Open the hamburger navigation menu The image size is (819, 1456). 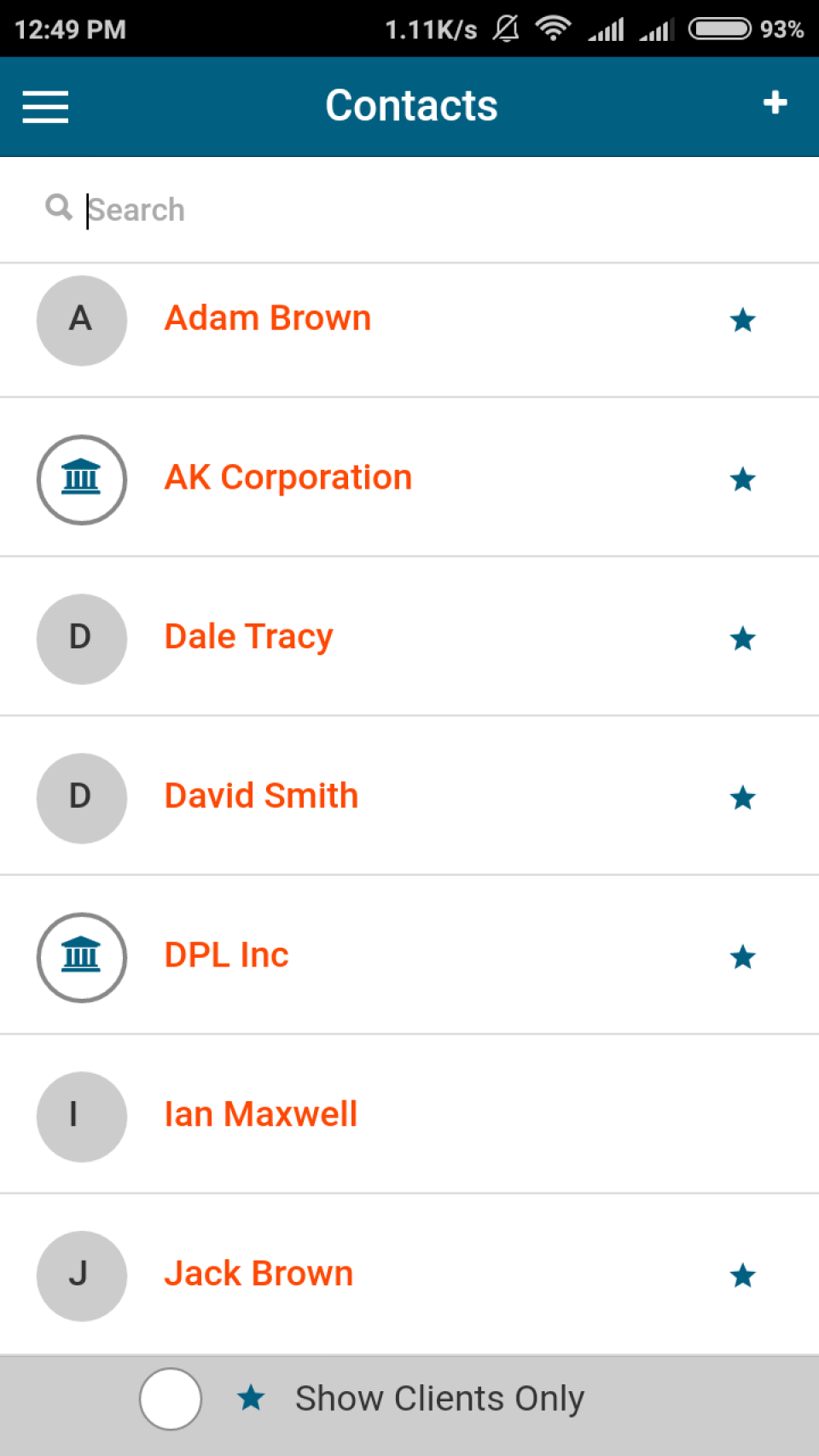[45, 107]
